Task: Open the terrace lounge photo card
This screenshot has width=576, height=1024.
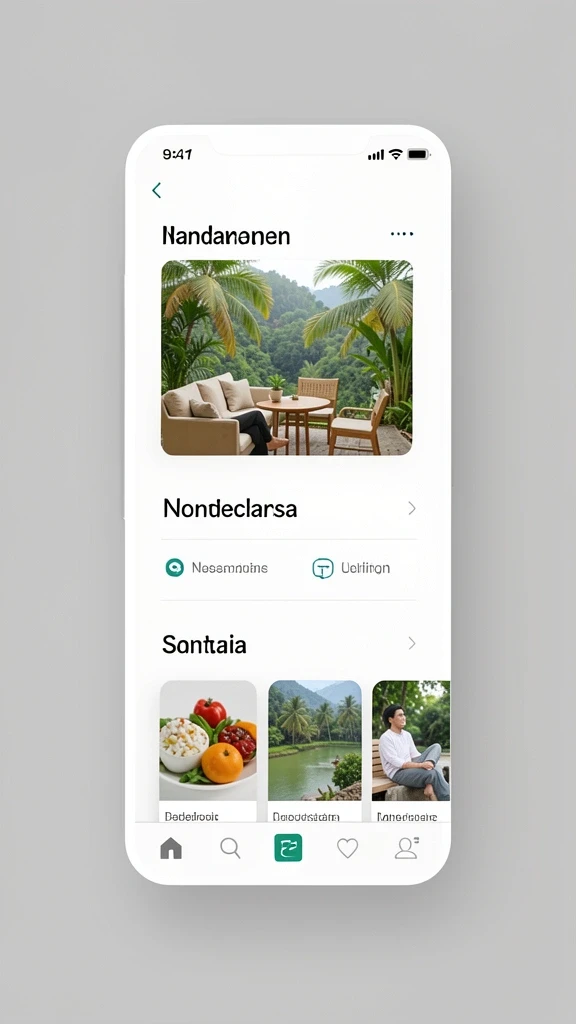Action: coord(287,357)
